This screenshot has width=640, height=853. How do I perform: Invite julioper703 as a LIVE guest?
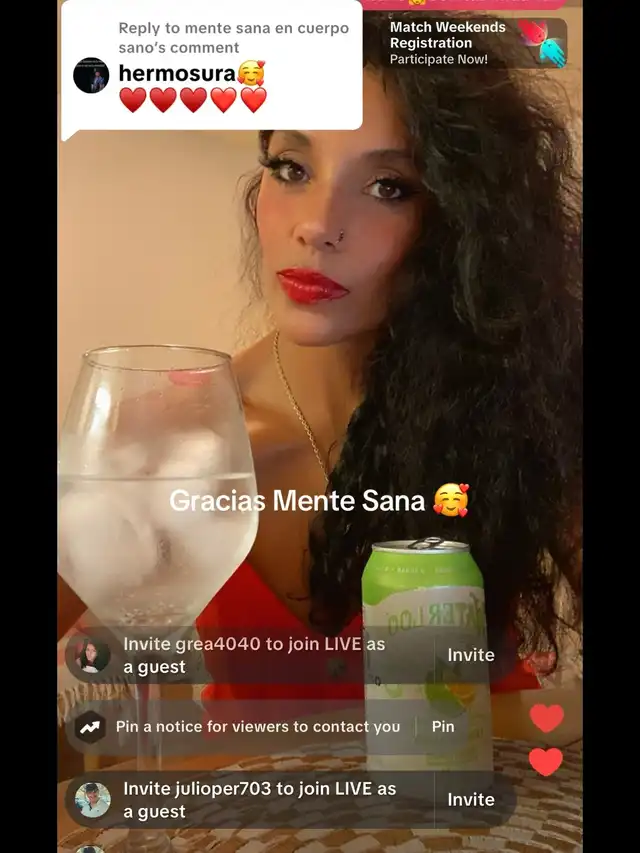click(470, 799)
